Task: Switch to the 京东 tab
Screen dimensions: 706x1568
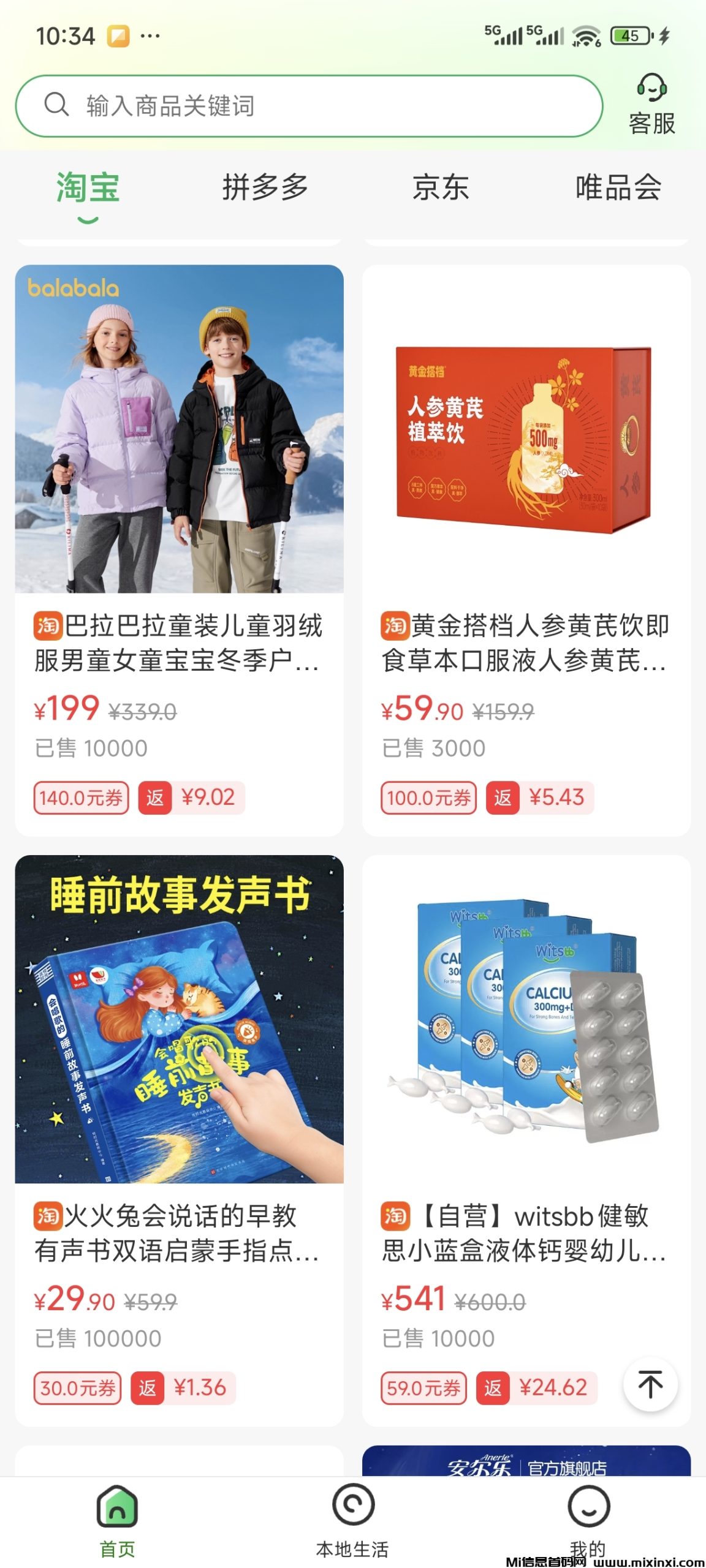Action: 441,187
